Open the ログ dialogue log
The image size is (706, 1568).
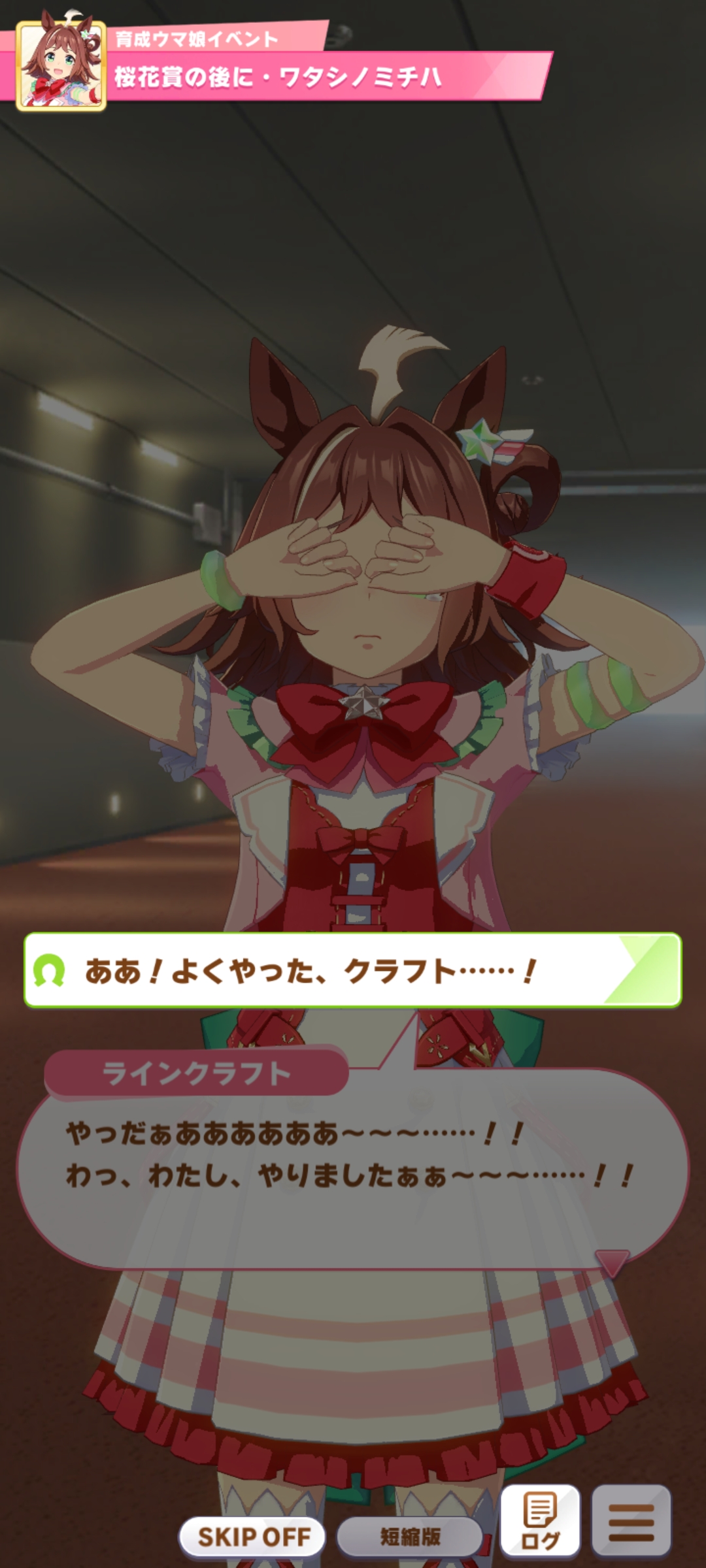(x=540, y=1521)
